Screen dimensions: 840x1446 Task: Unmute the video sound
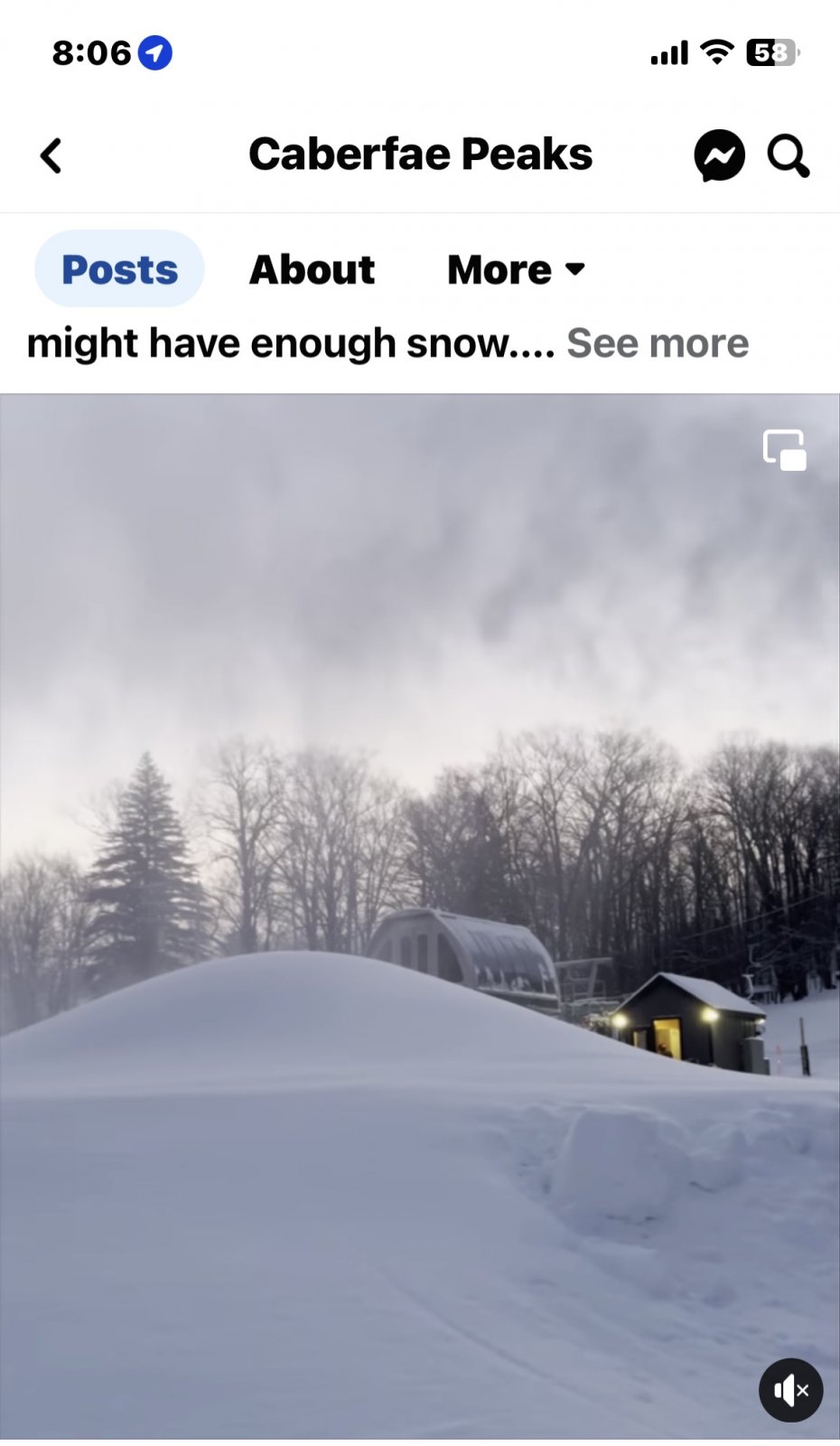pos(790,1390)
